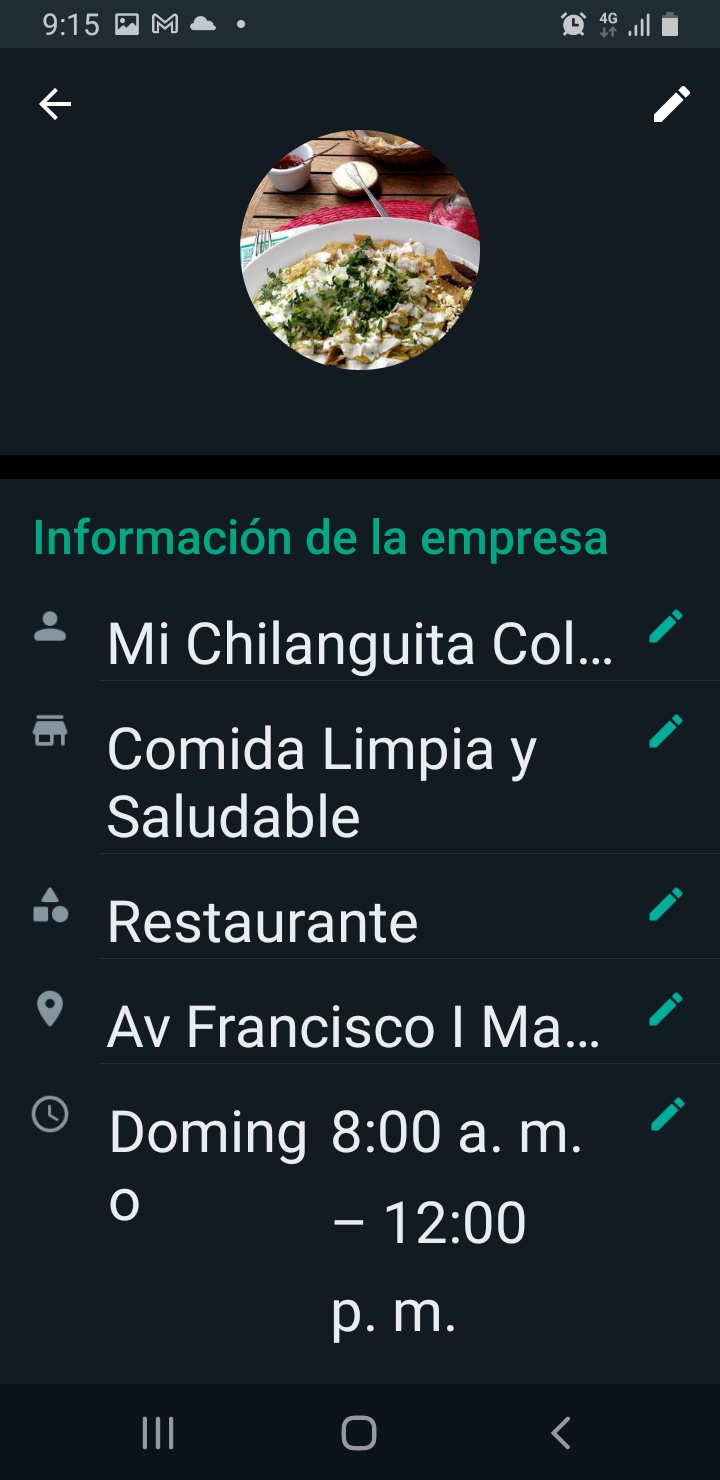Go back using the top arrow
720x1480 pixels.
tap(55, 104)
